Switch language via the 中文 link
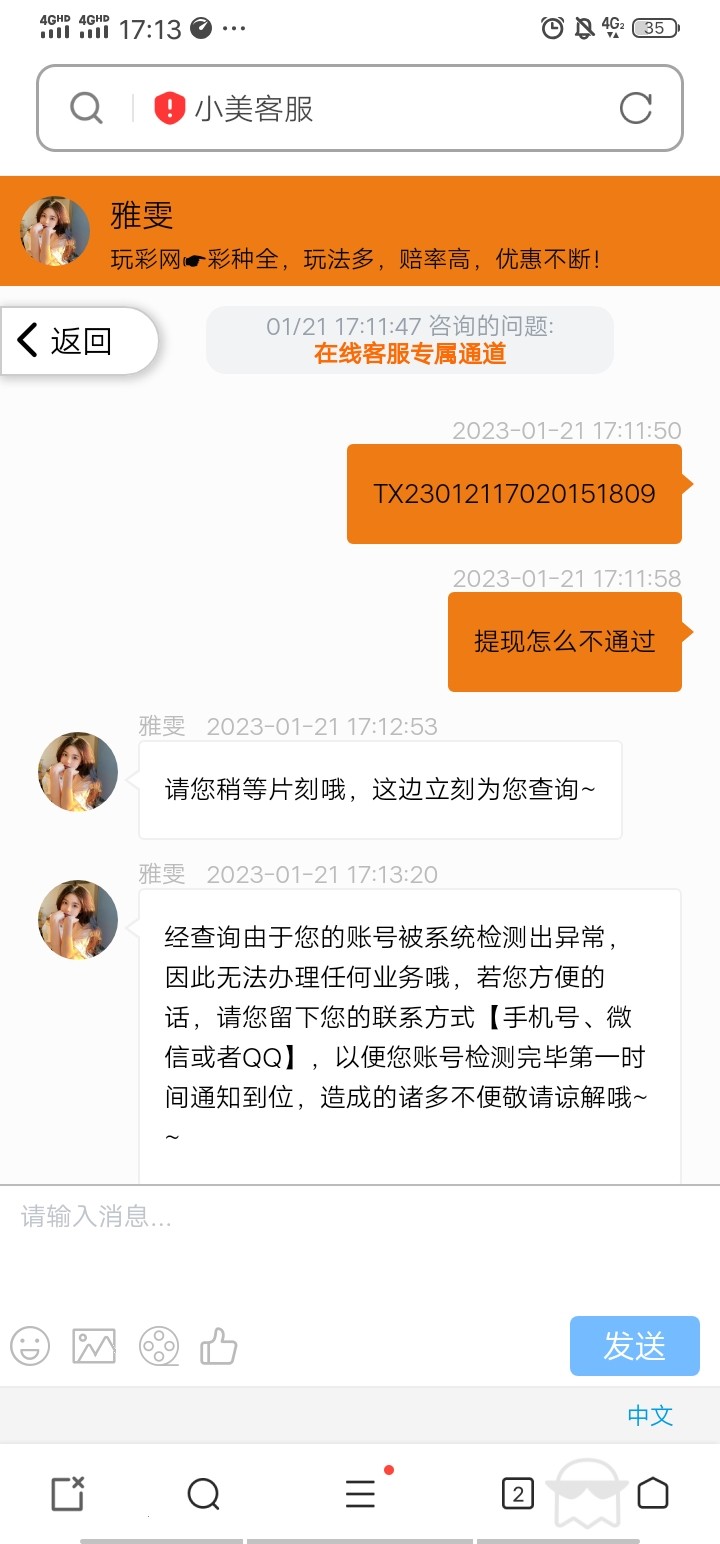 (x=650, y=1415)
